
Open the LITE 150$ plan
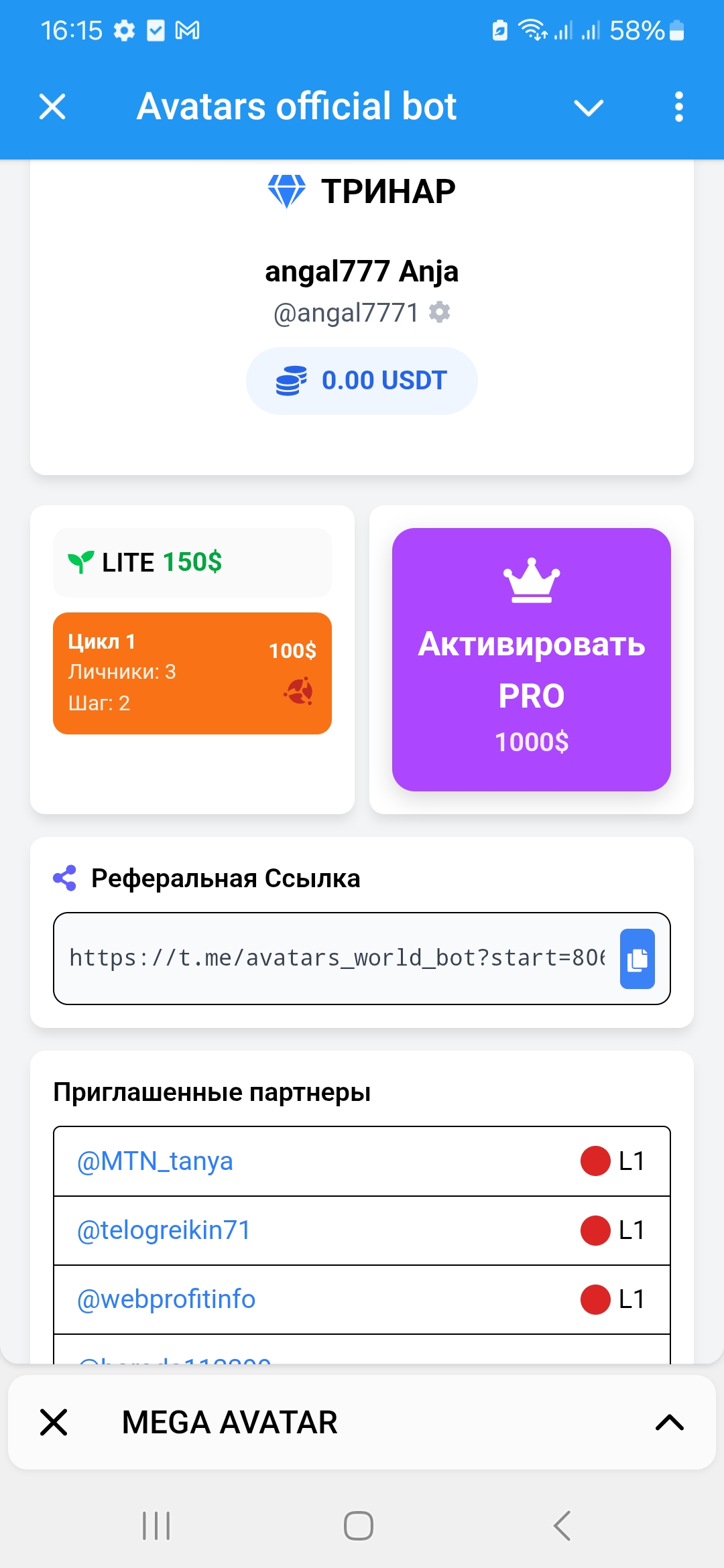(x=192, y=562)
